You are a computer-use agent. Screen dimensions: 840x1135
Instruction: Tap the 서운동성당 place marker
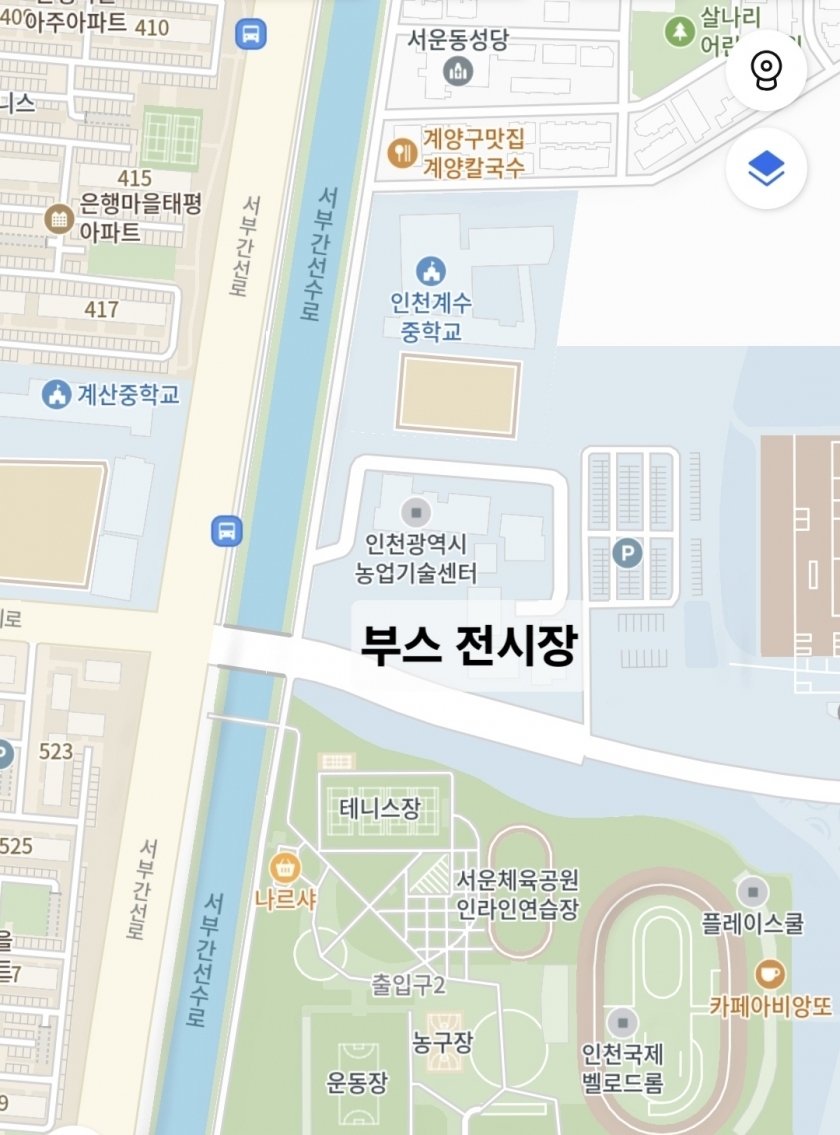[458, 70]
